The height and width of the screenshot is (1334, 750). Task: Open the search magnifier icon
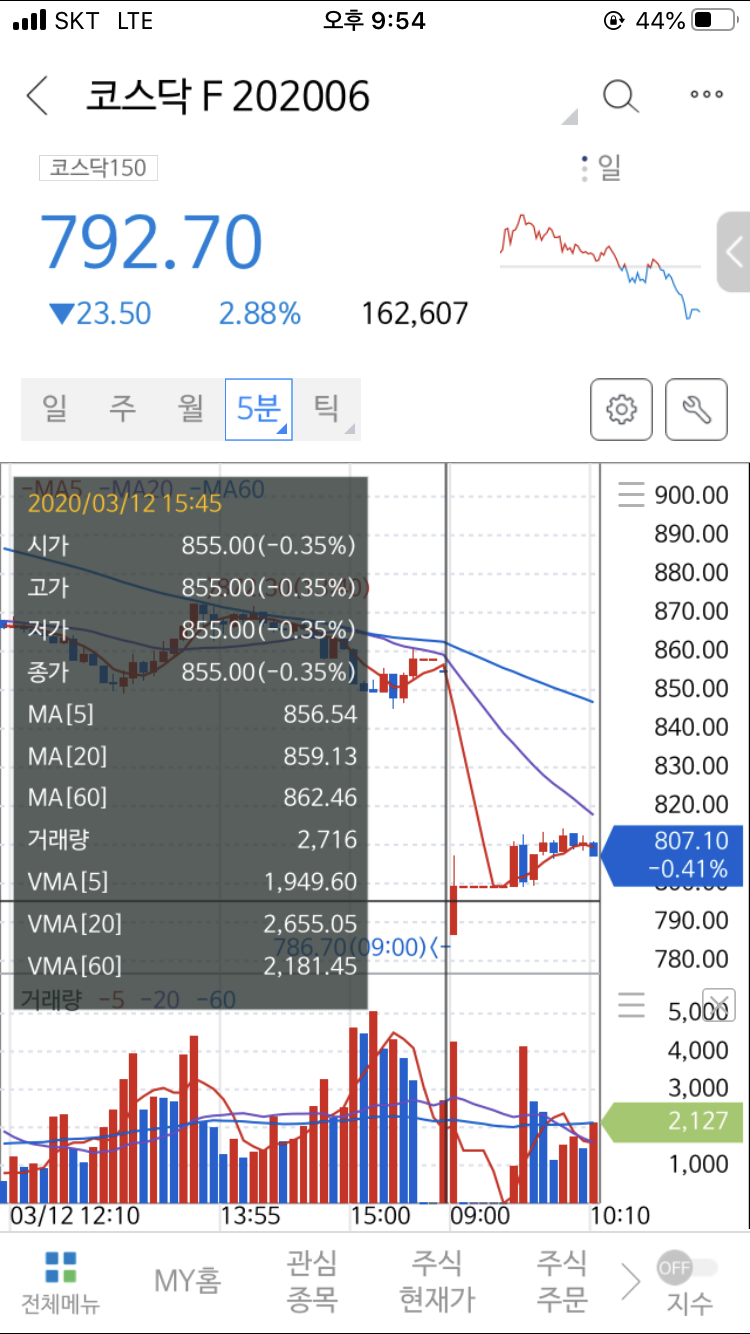(620, 96)
